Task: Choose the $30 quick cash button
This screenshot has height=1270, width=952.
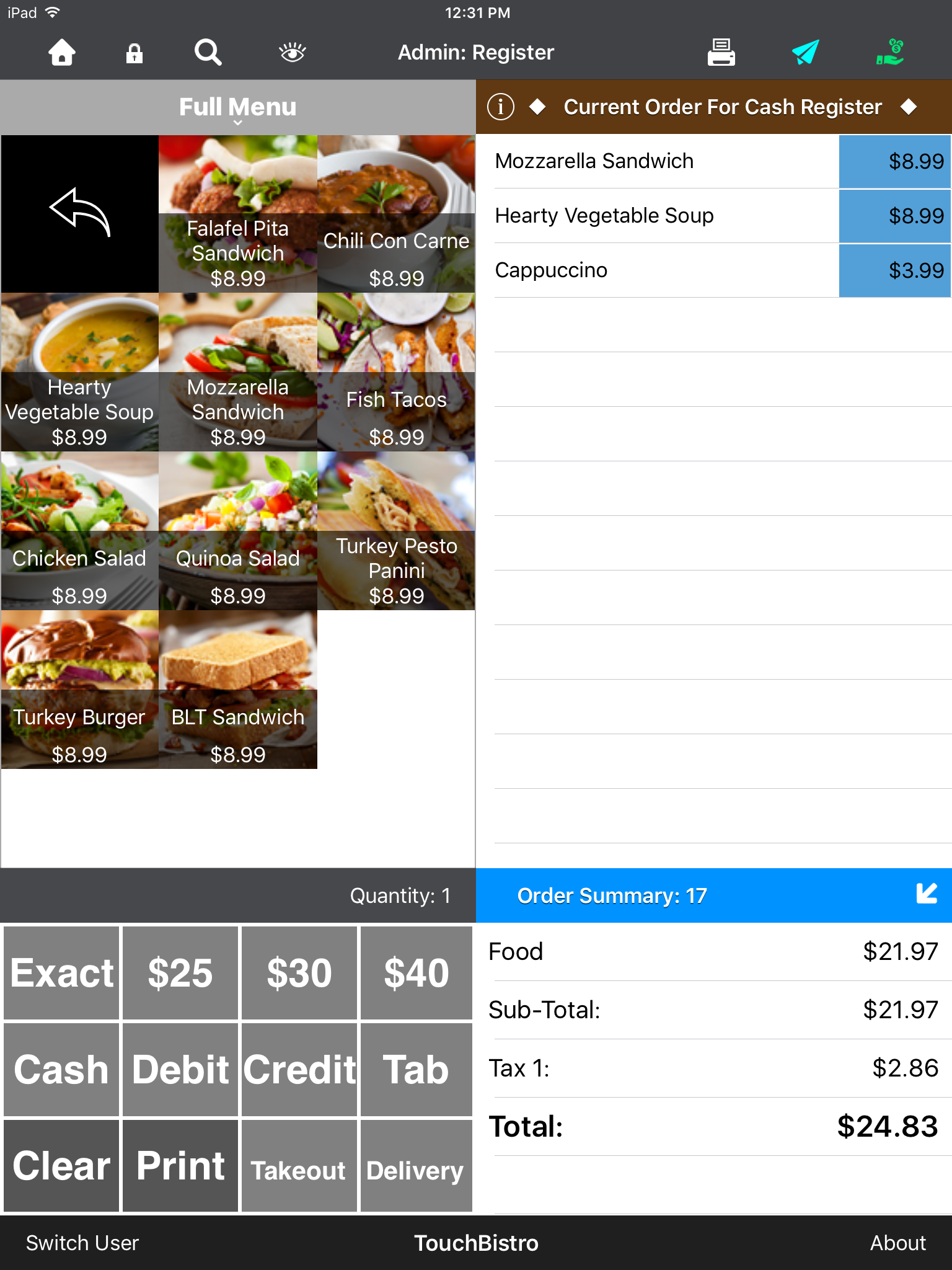Action: [299, 972]
